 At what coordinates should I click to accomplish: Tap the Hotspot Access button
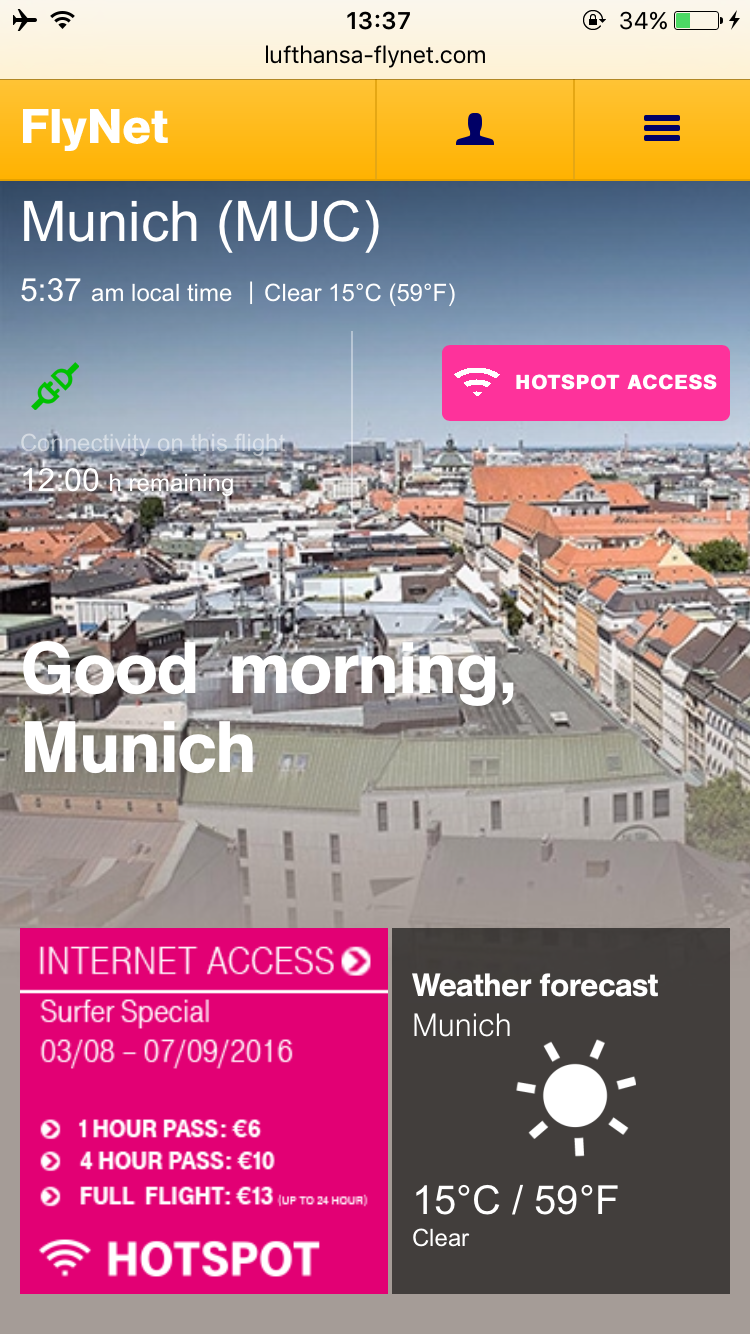coord(586,382)
